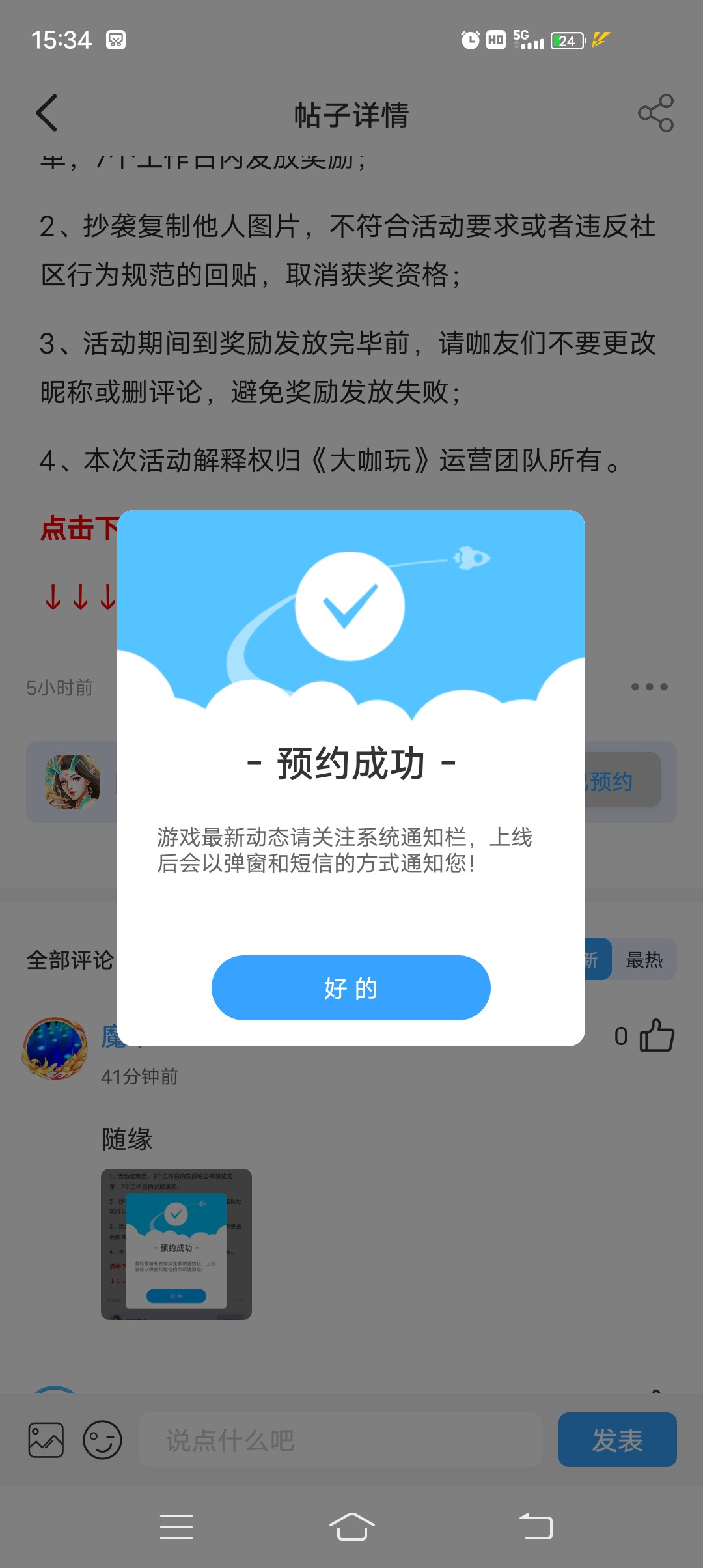Tap 发表 to post the comment
Image resolution: width=703 pixels, height=1568 pixels.
tap(617, 1440)
